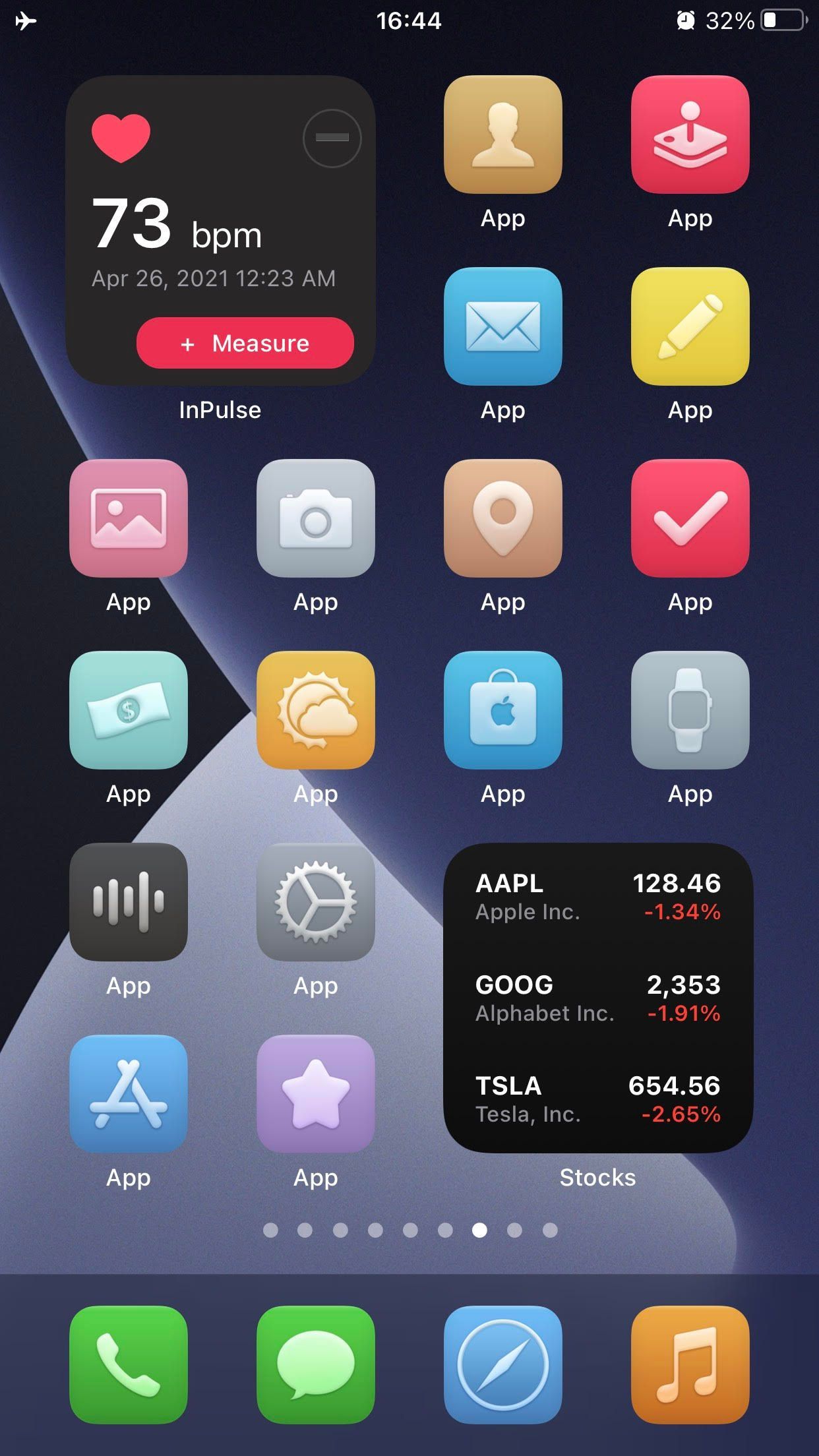Open the location pin Maps app

click(502, 518)
